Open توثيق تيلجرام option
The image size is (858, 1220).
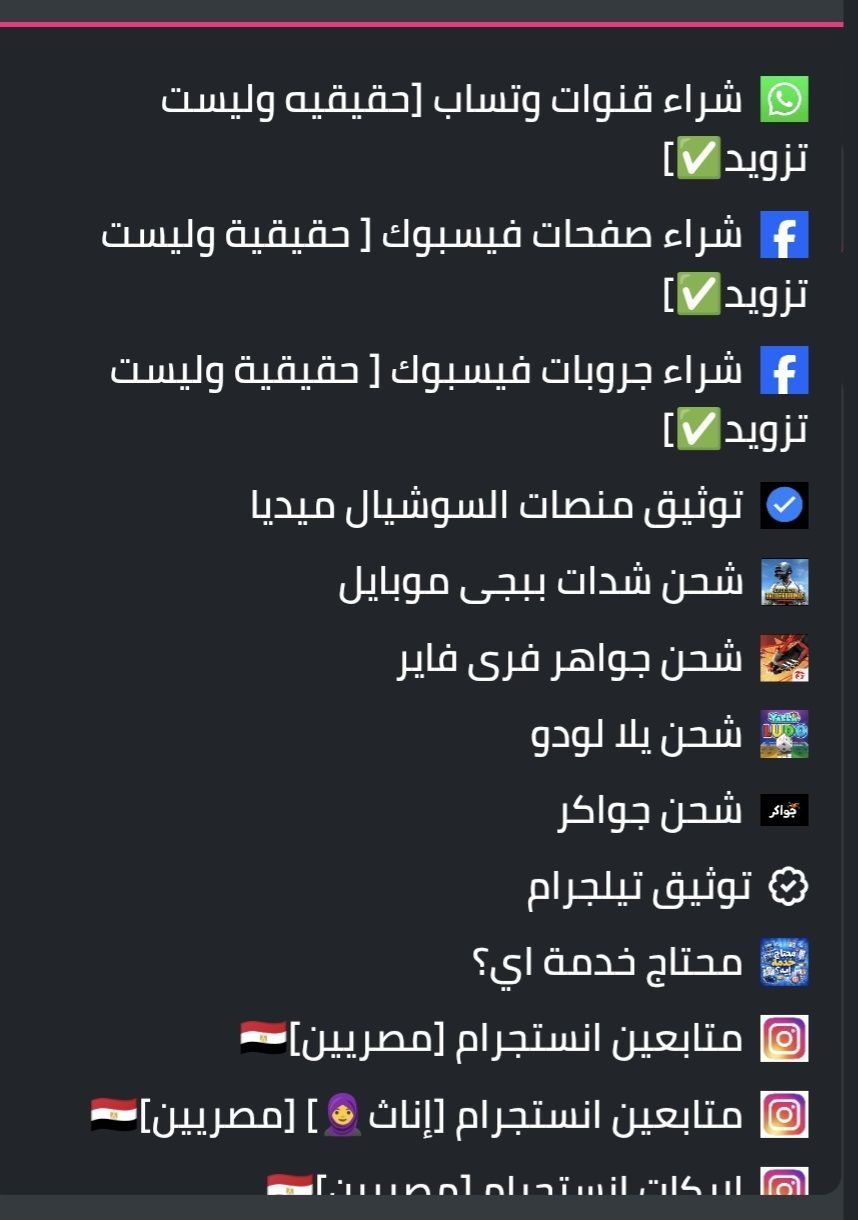coord(640,886)
